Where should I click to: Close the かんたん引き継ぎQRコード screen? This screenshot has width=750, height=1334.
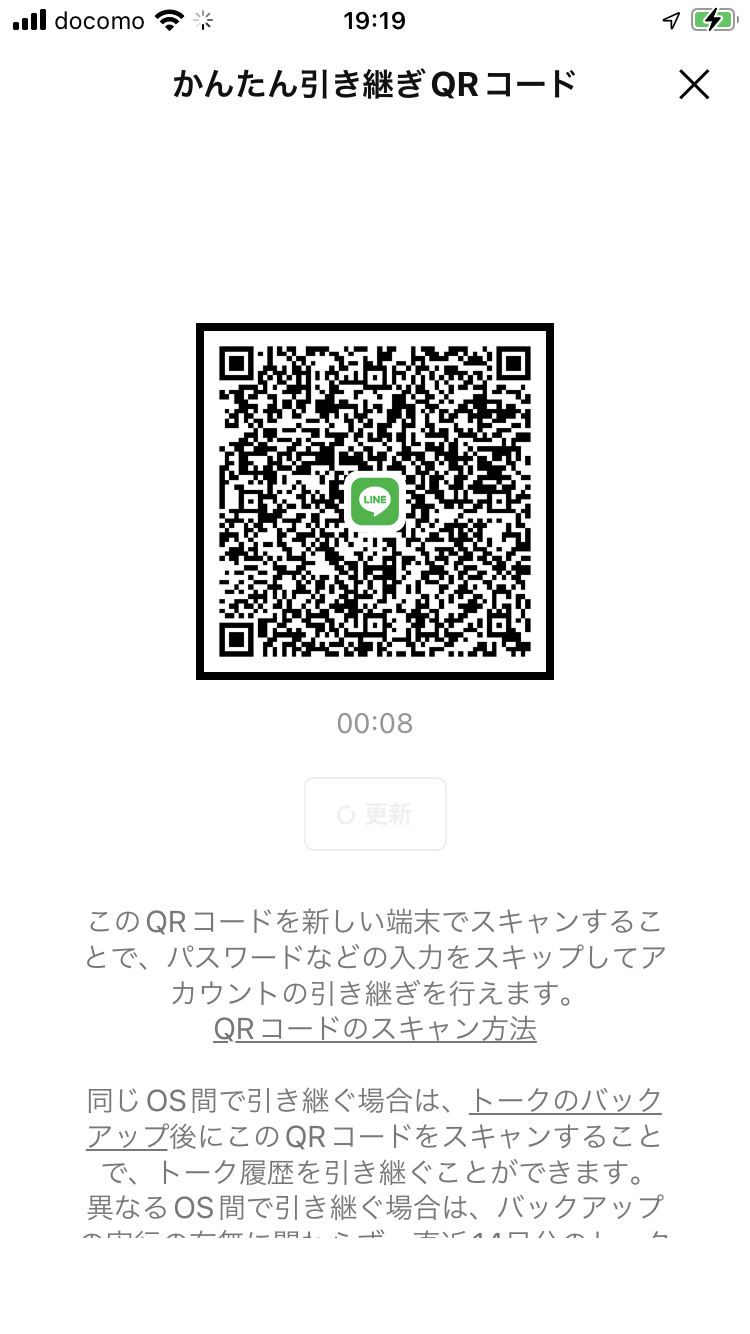coord(693,85)
